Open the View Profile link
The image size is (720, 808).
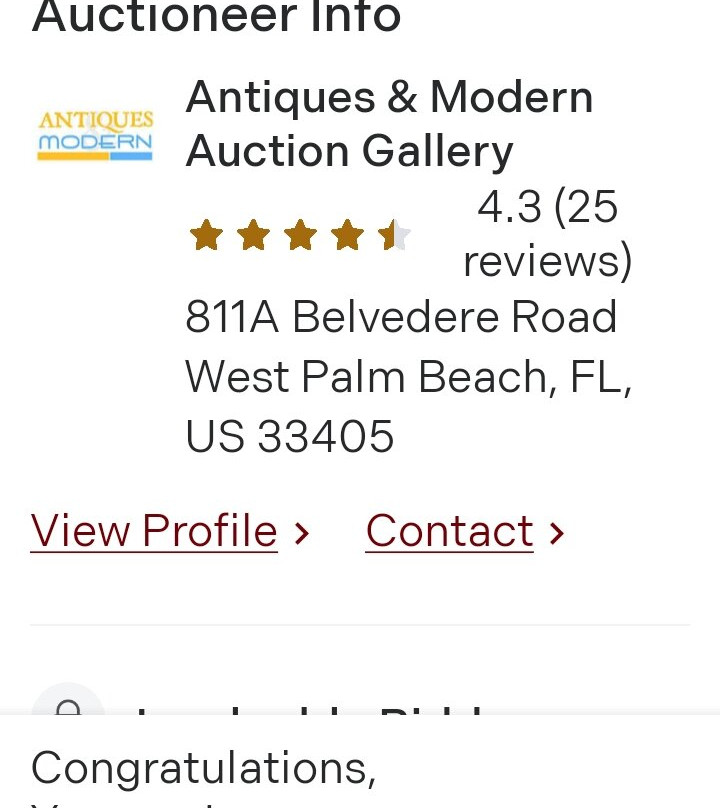(x=153, y=530)
